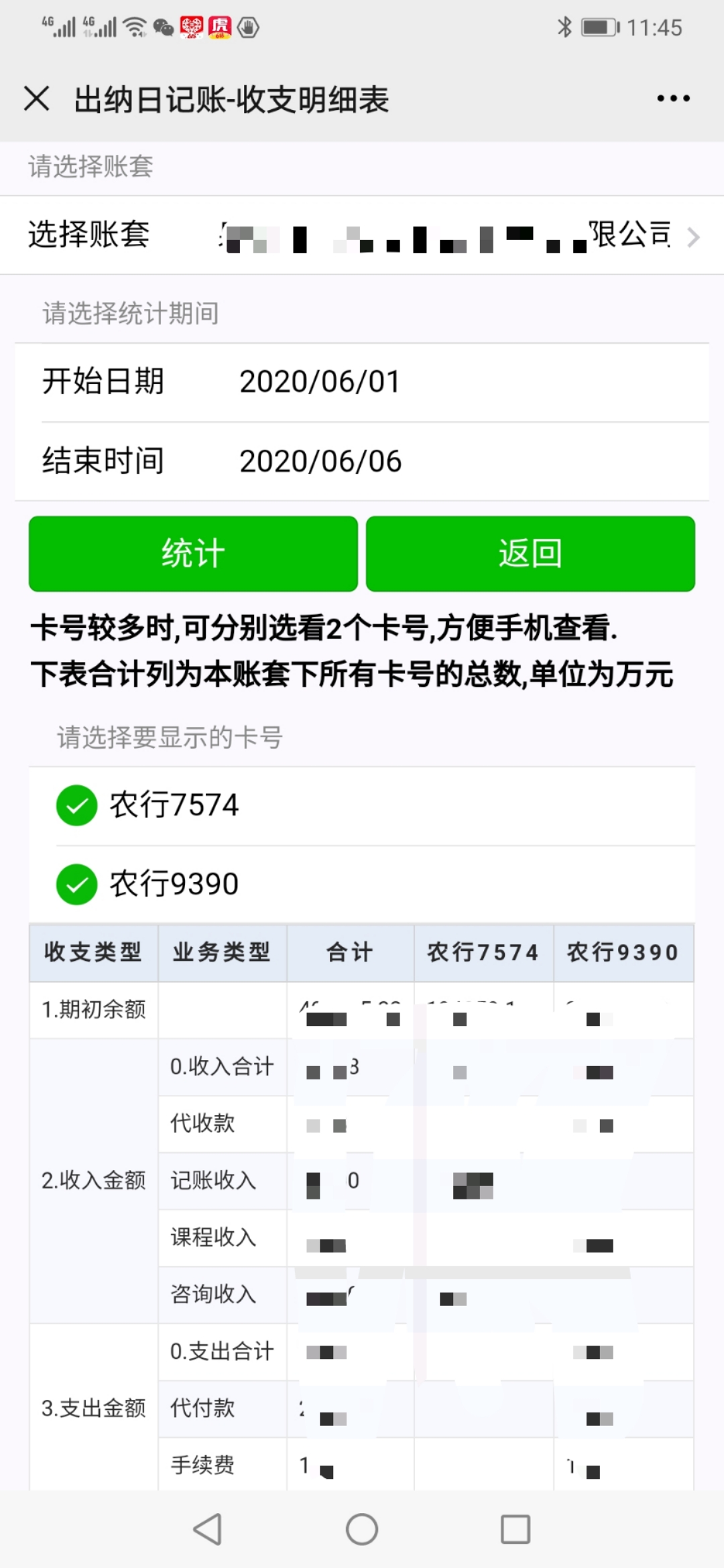Go back with the system back button
The width and height of the screenshot is (724, 1568).
(x=208, y=1529)
